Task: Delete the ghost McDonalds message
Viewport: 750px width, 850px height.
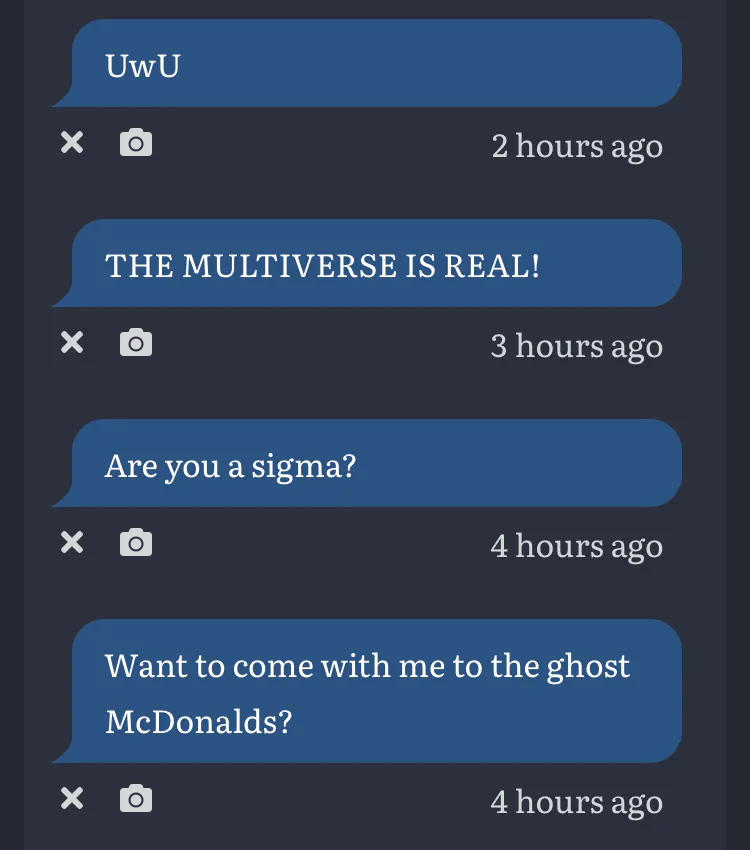Action: (72, 799)
